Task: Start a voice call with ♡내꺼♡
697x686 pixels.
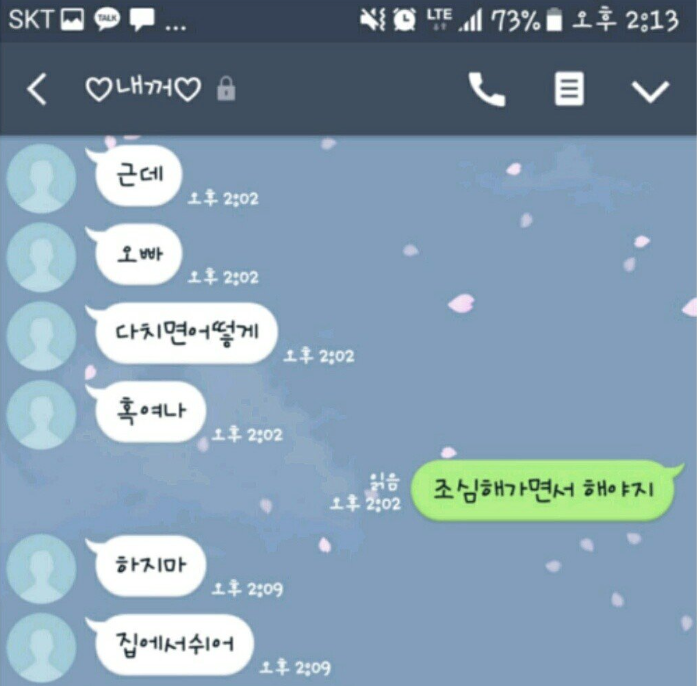Action: (x=487, y=90)
